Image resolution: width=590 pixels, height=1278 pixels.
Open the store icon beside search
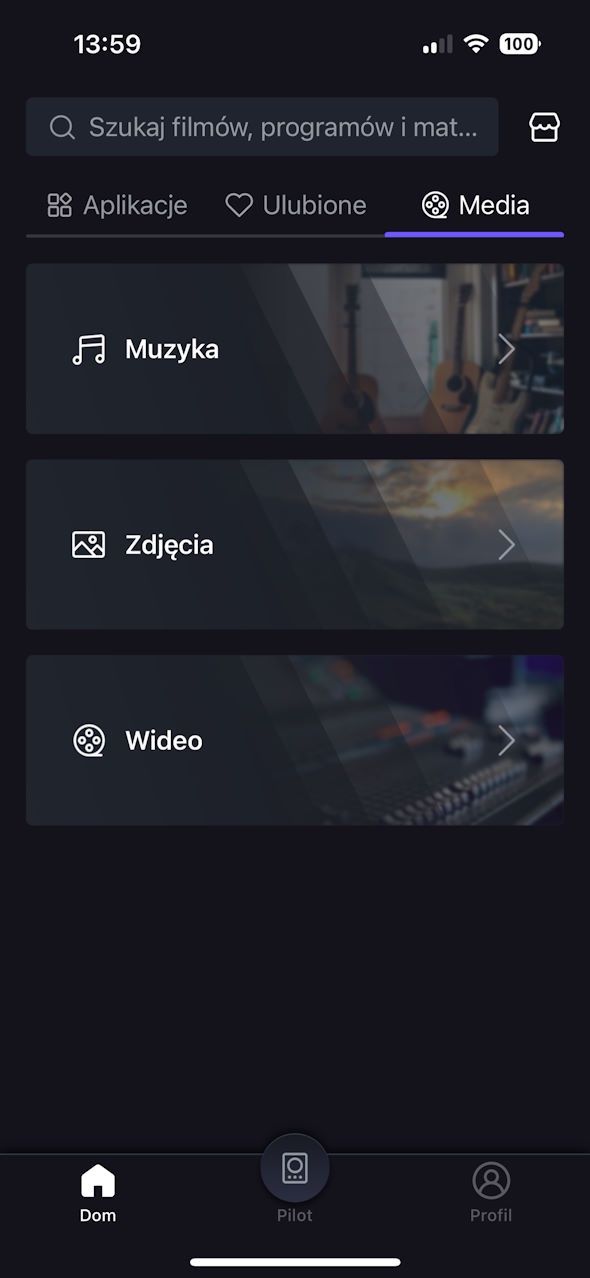(544, 127)
